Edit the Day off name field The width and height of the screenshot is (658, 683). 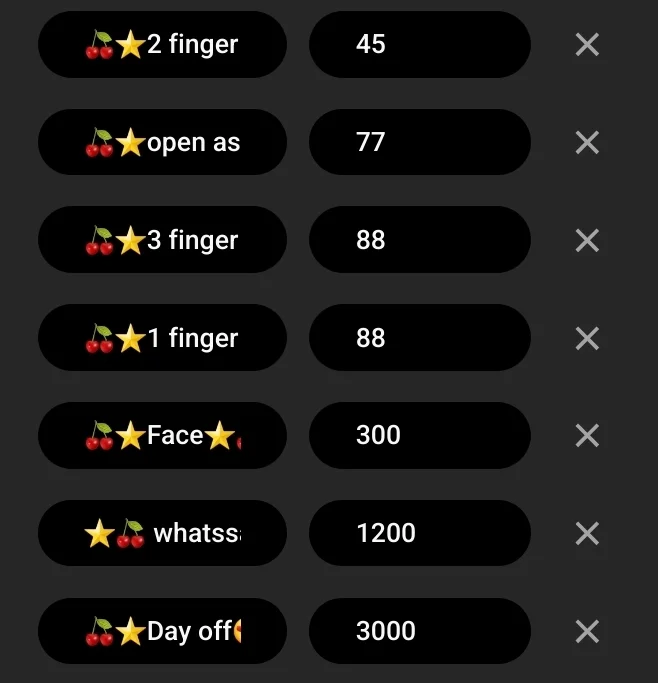click(x=162, y=631)
